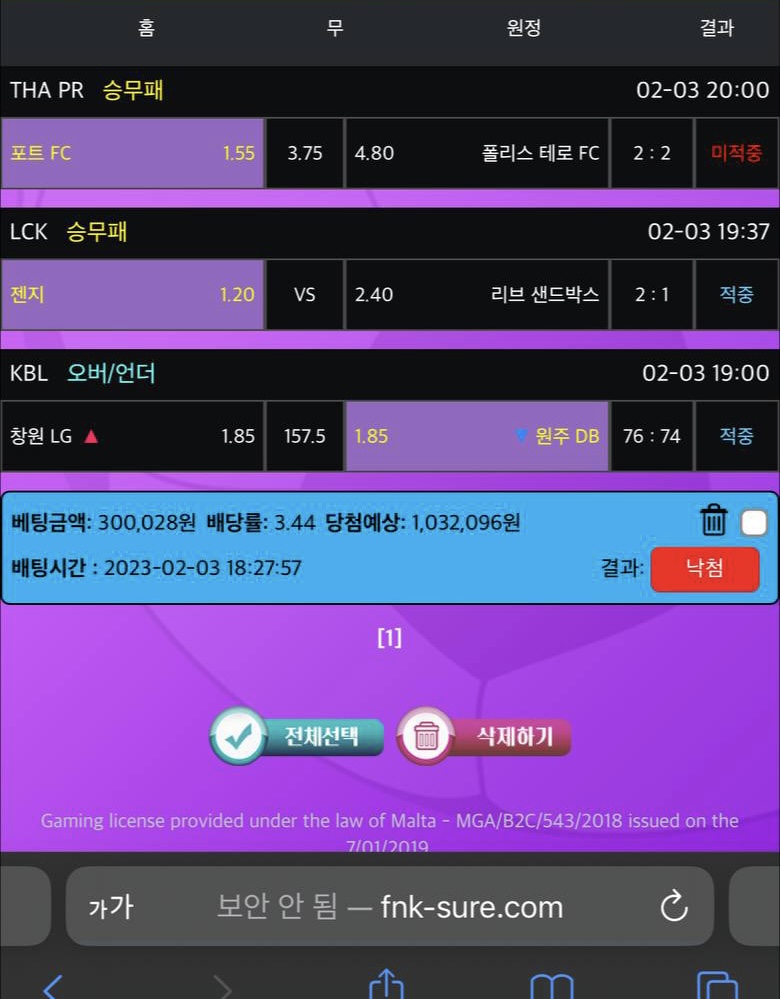The image size is (780, 999).
Task: Reload the page in Safari
Action: [674, 907]
